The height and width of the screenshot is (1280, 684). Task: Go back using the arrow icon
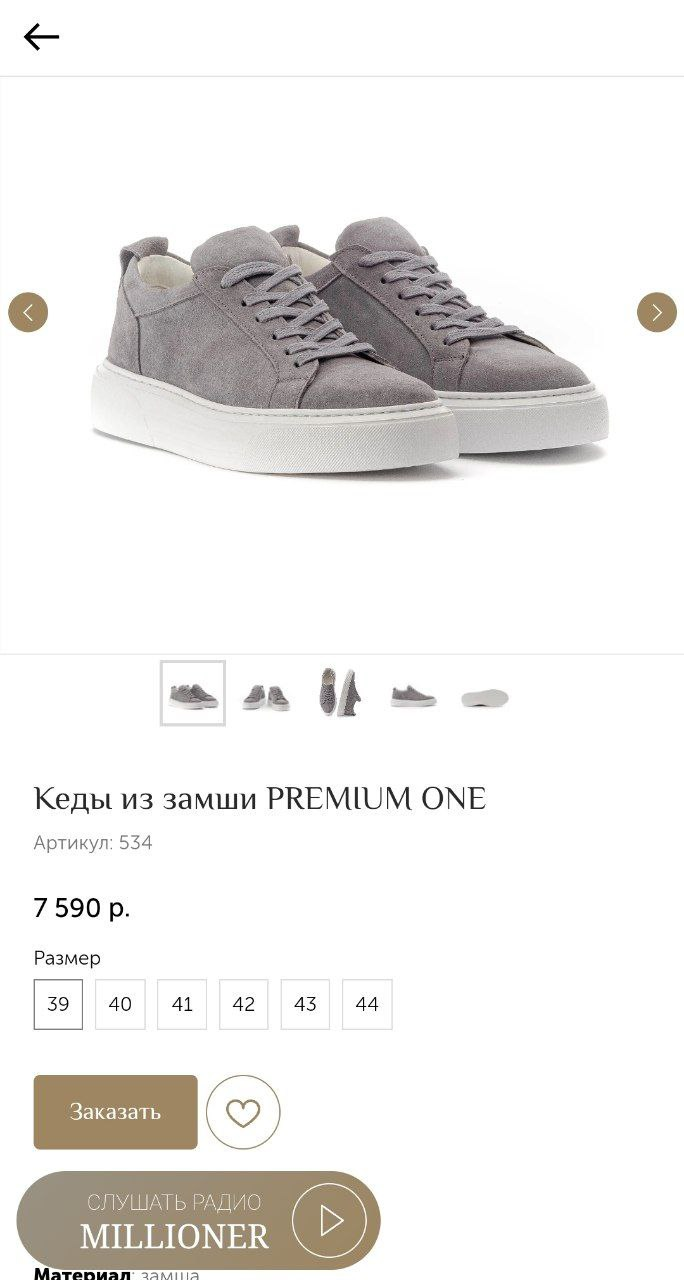click(41, 37)
